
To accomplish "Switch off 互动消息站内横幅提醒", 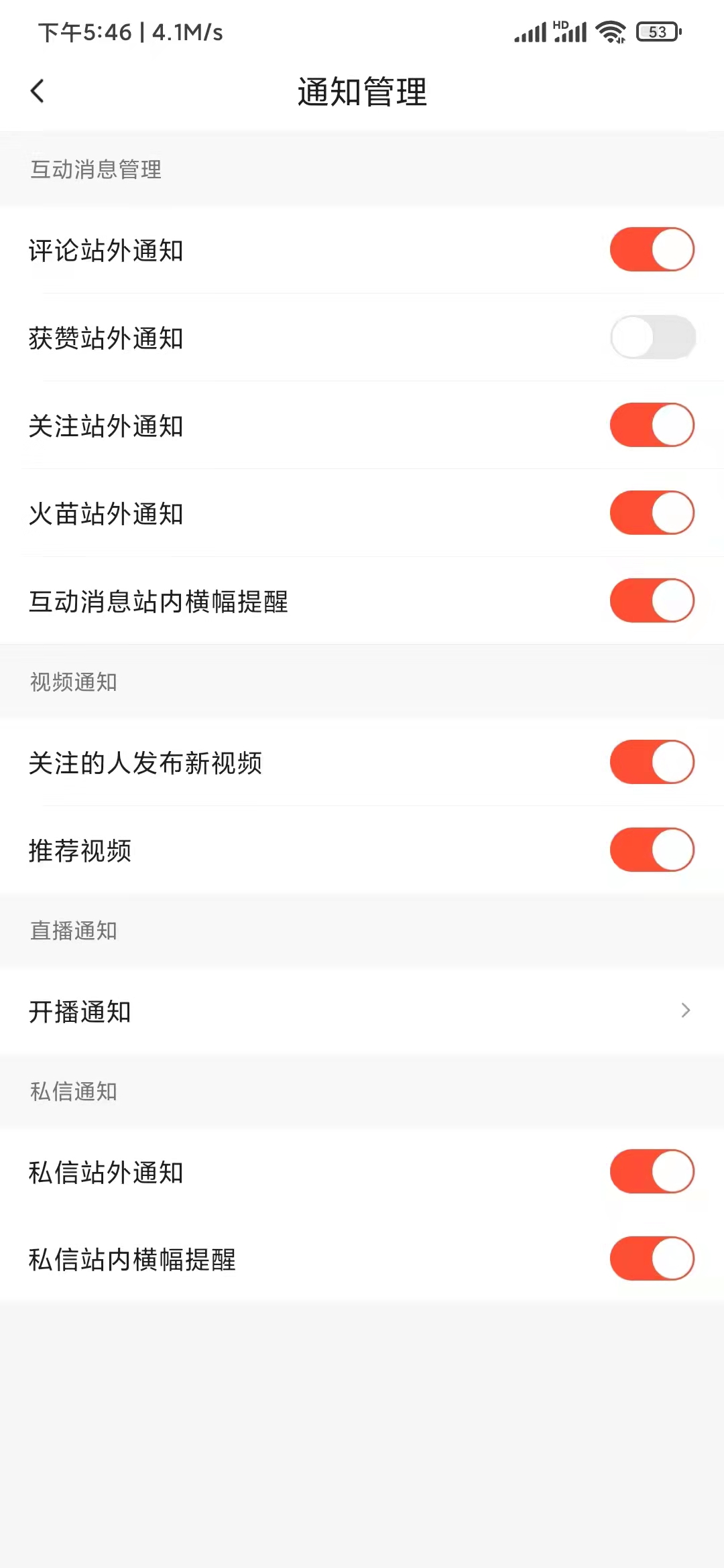I will (x=652, y=600).
